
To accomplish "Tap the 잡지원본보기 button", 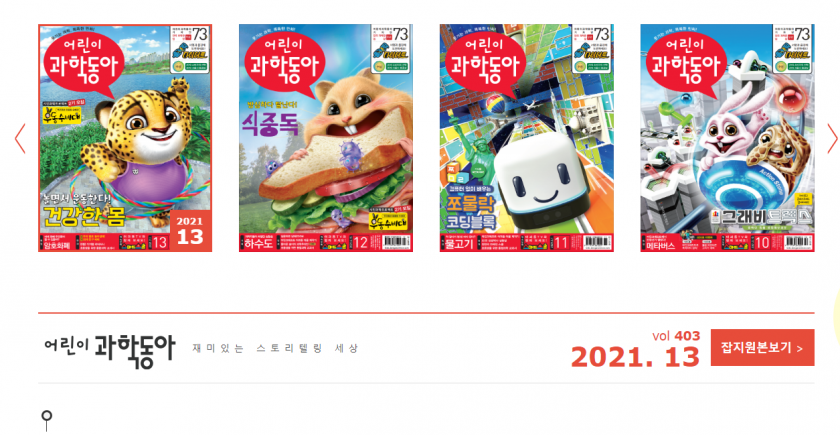I will click(762, 348).
